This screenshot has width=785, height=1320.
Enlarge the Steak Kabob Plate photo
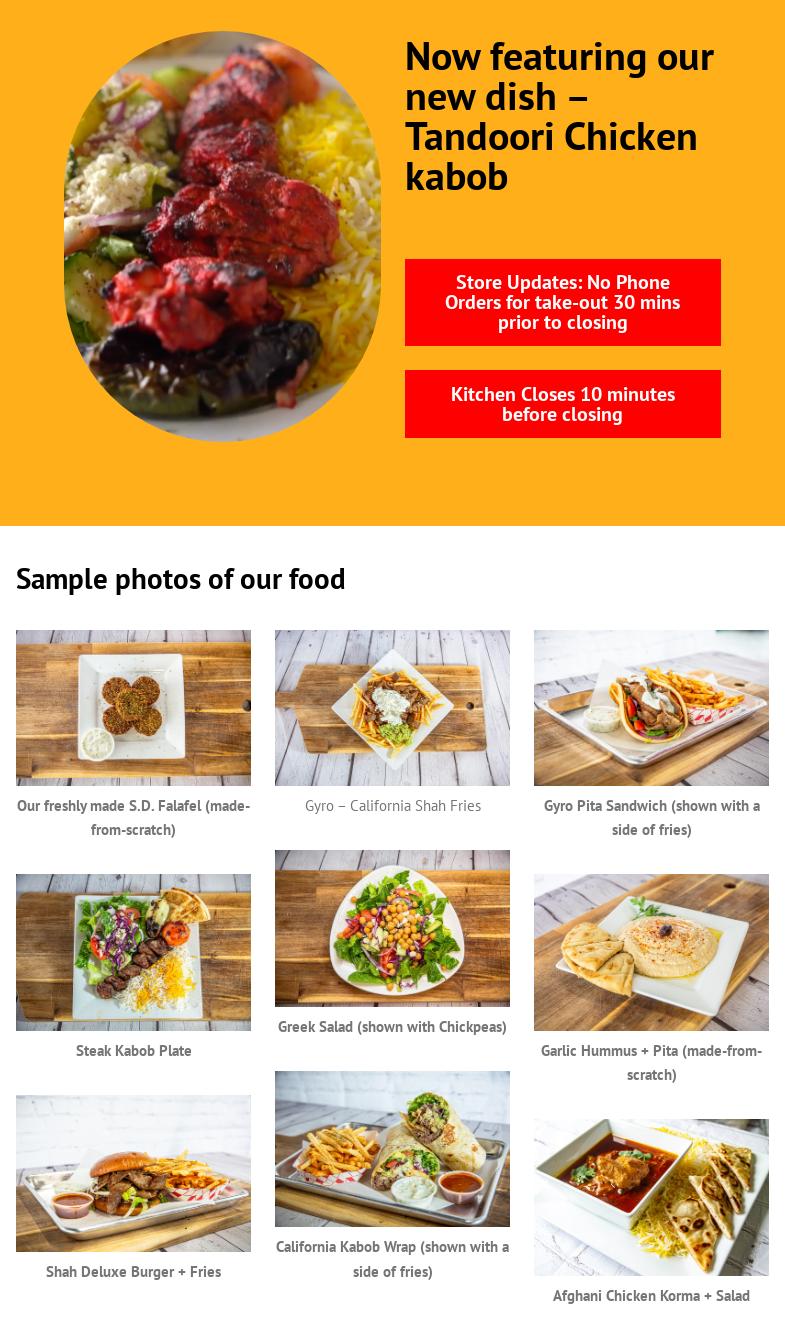pos(133,952)
